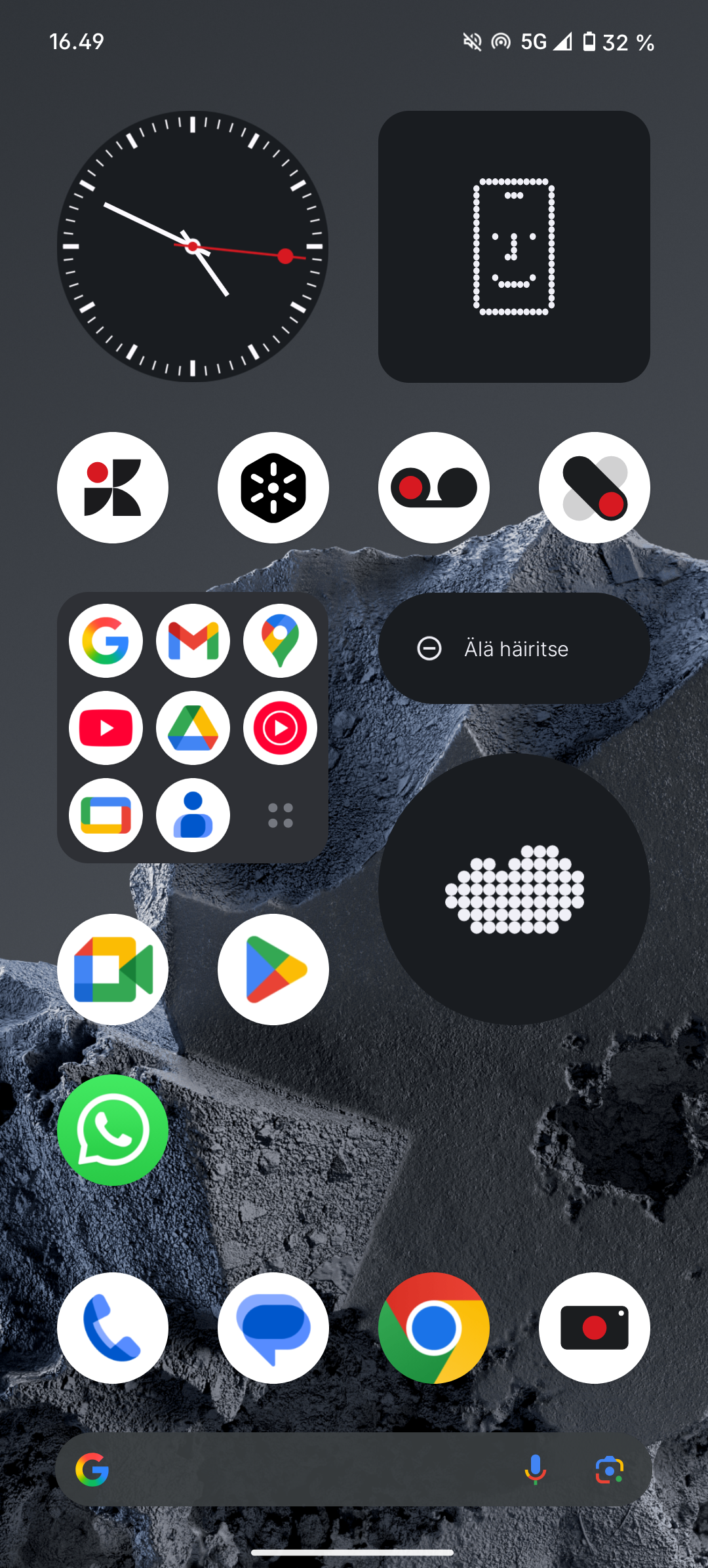The image size is (708, 1568).
Task: Open Google Drive in the folder
Action: click(x=193, y=728)
